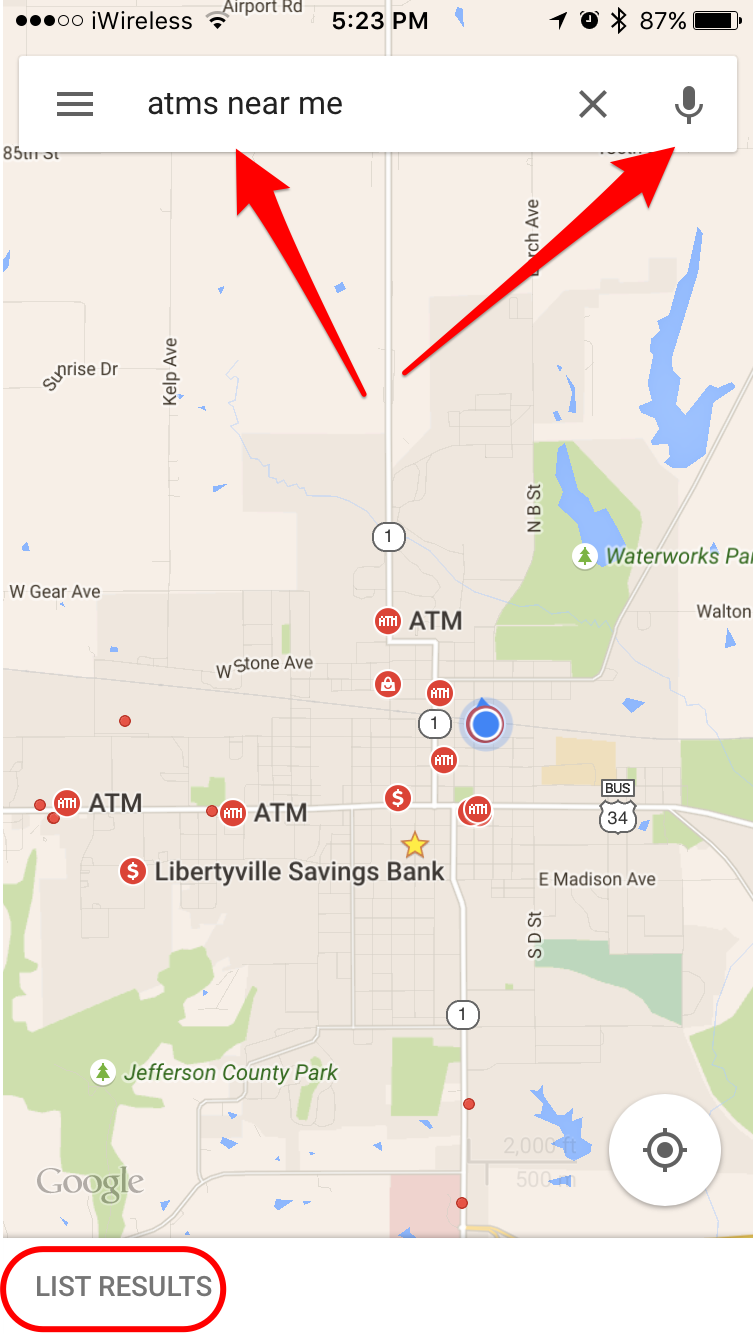The width and height of the screenshot is (754, 1334).
Task: Select the shopping bag marker
Action: point(387,684)
